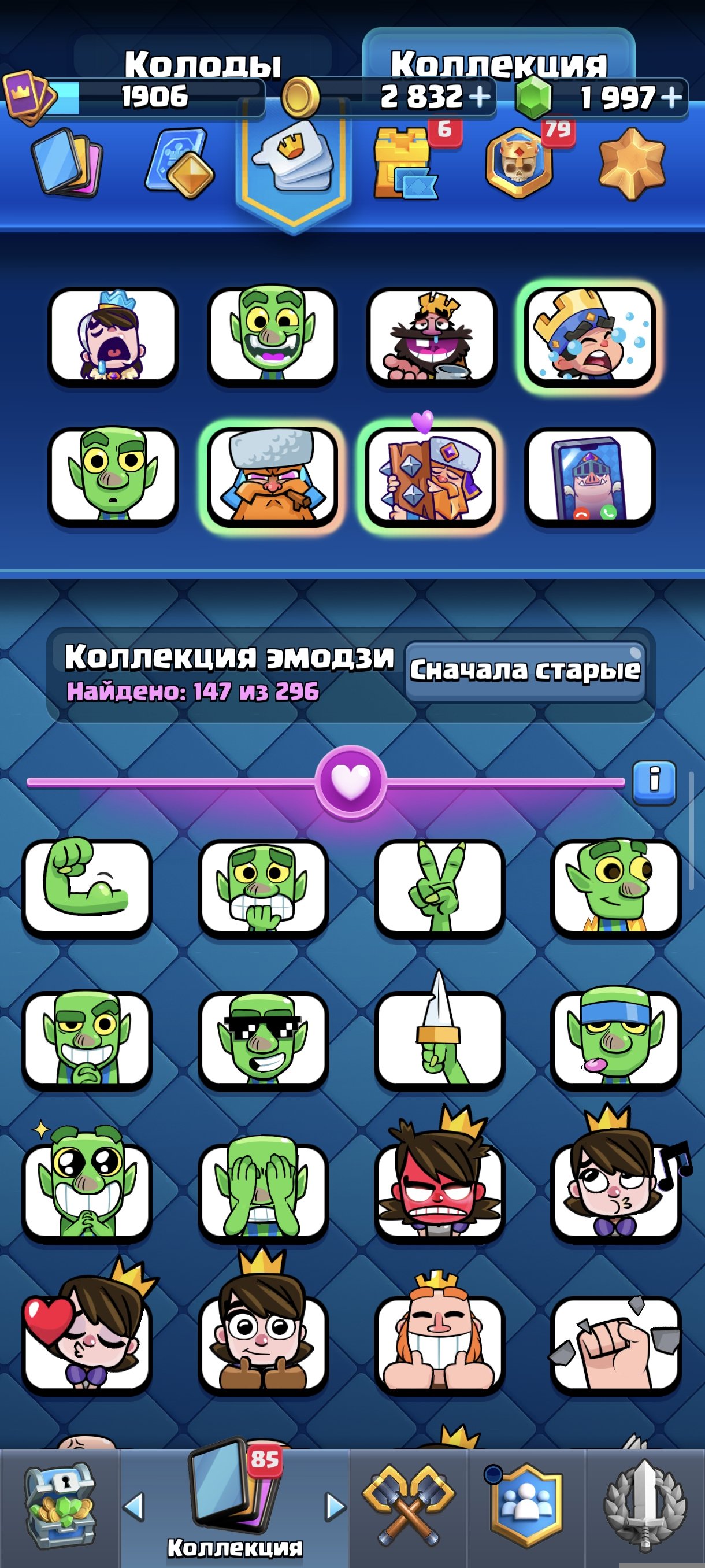Add more gold with the plus button
Screen dimensions: 705x1568
click(480, 97)
